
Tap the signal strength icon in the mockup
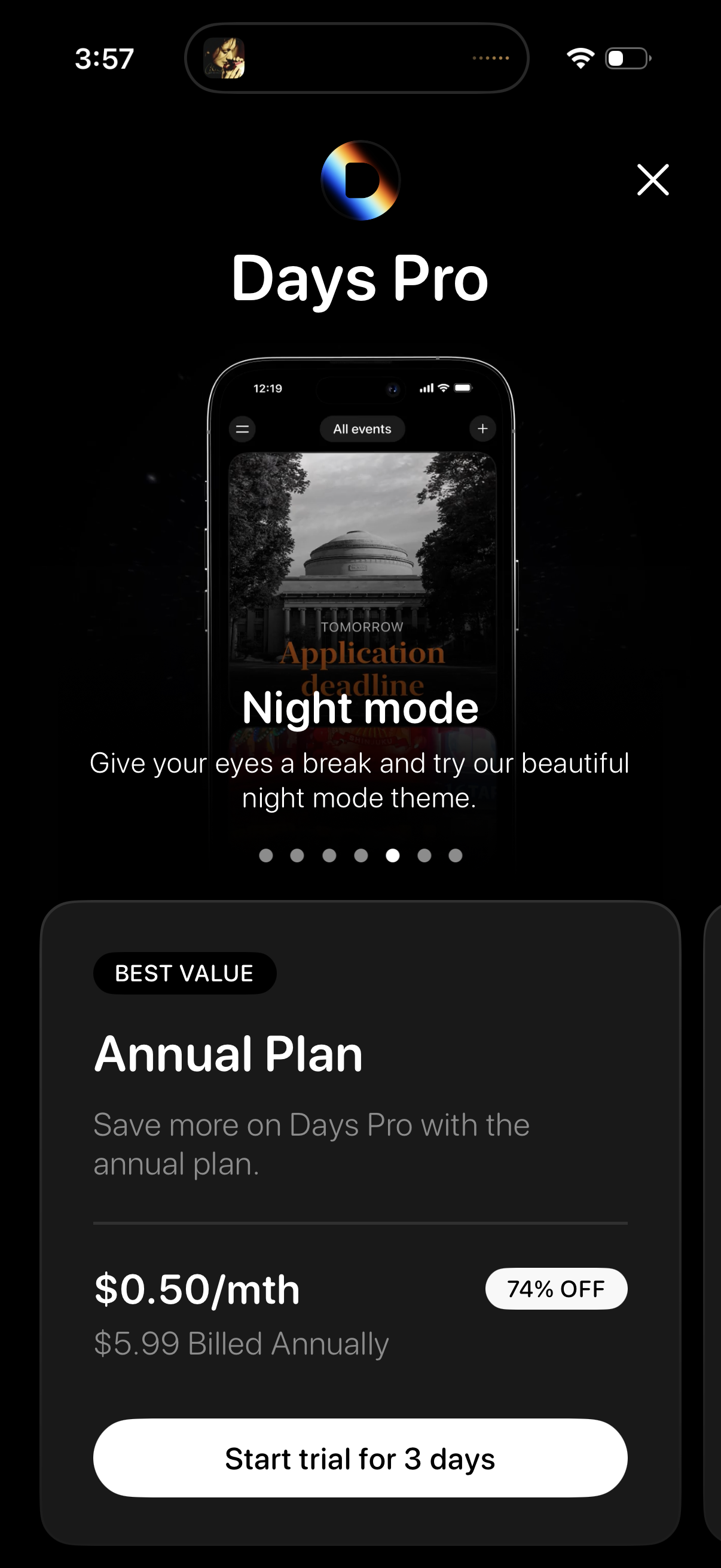(427, 387)
